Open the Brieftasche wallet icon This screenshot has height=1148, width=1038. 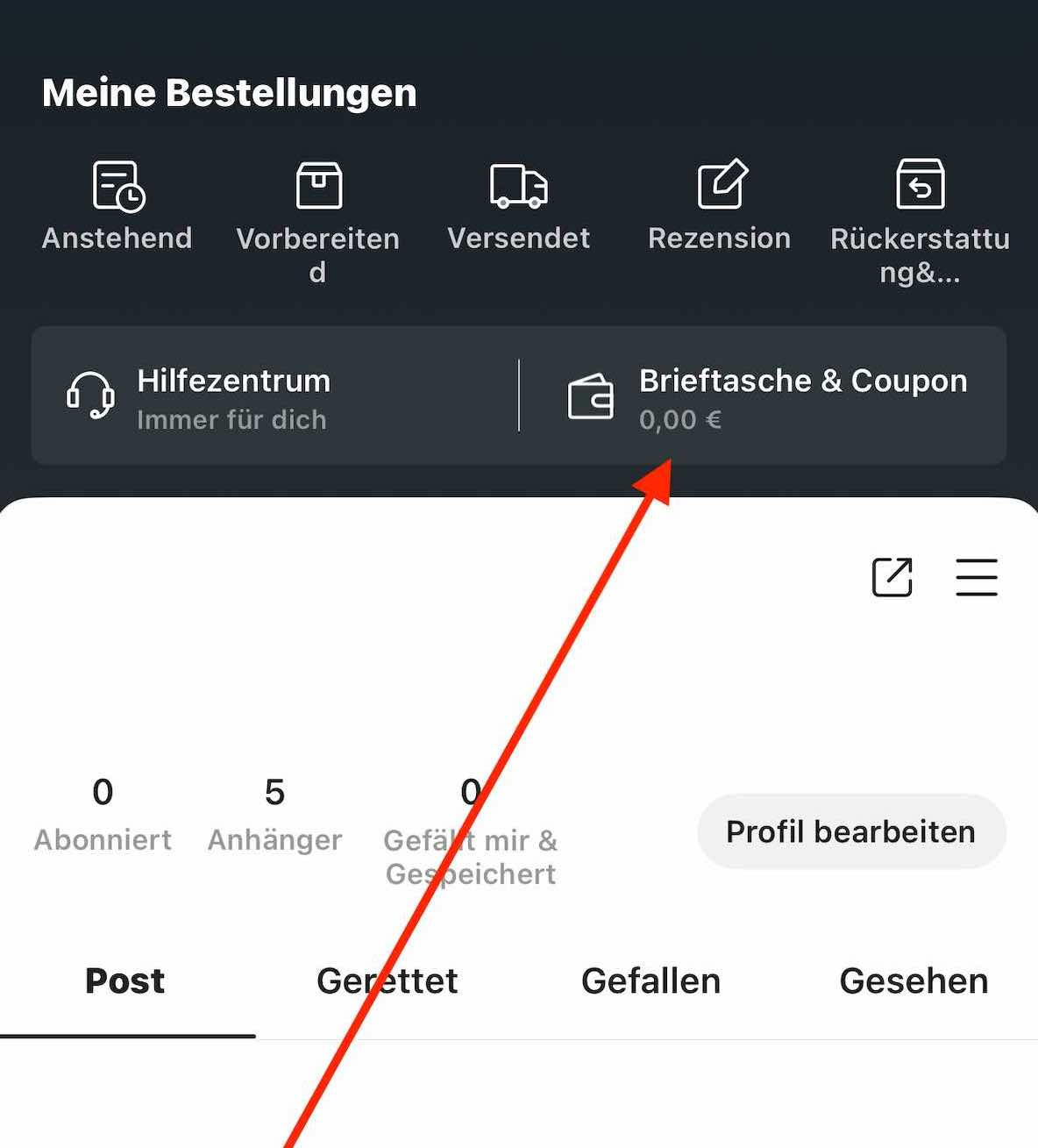click(591, 396)
